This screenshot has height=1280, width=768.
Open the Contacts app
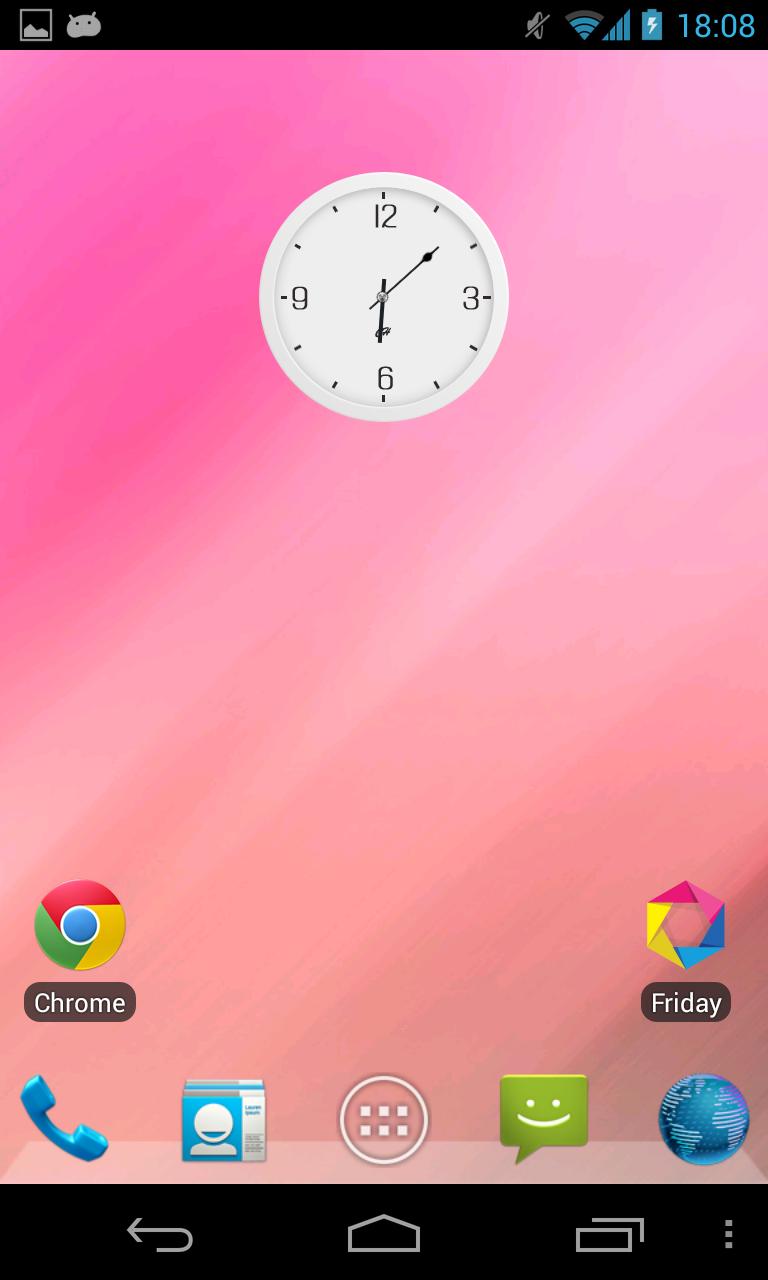tap(223, 1120)
